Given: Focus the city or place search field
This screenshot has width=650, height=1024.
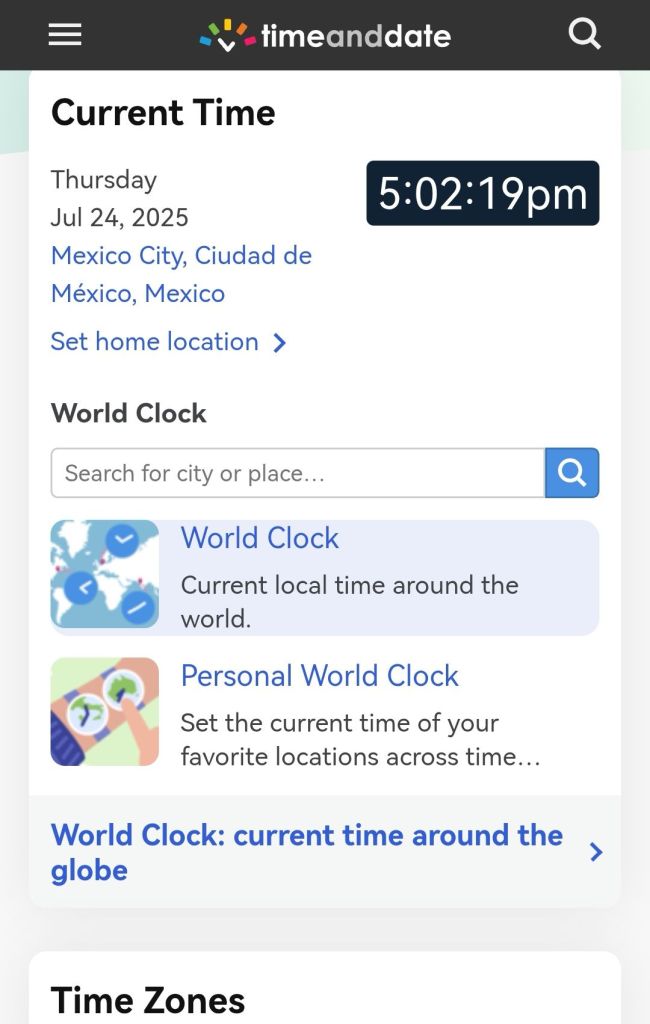Looking at the screenshot, I should pos(298,473).
